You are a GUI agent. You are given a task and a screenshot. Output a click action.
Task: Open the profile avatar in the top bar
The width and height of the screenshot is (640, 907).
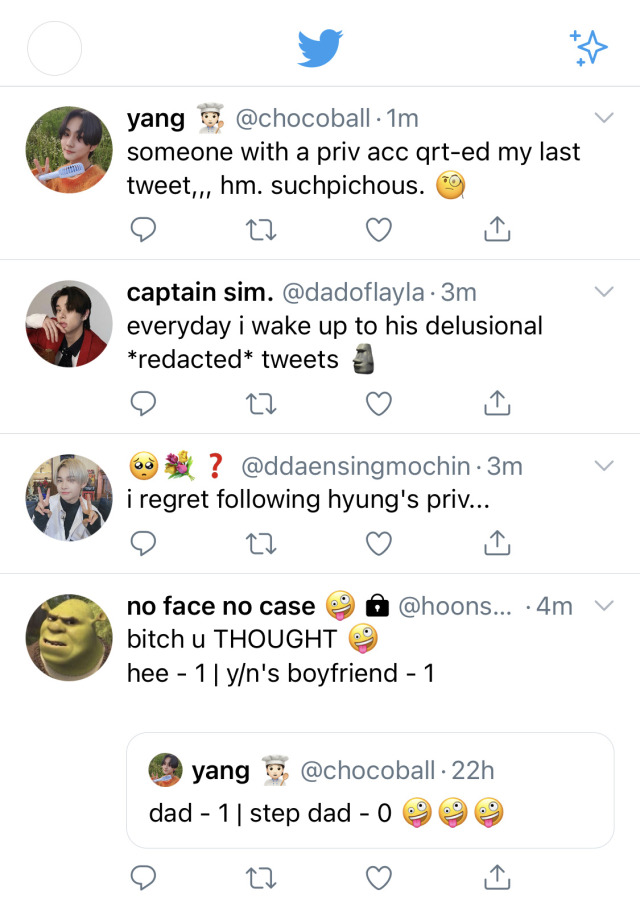click(x=54, y=48)
